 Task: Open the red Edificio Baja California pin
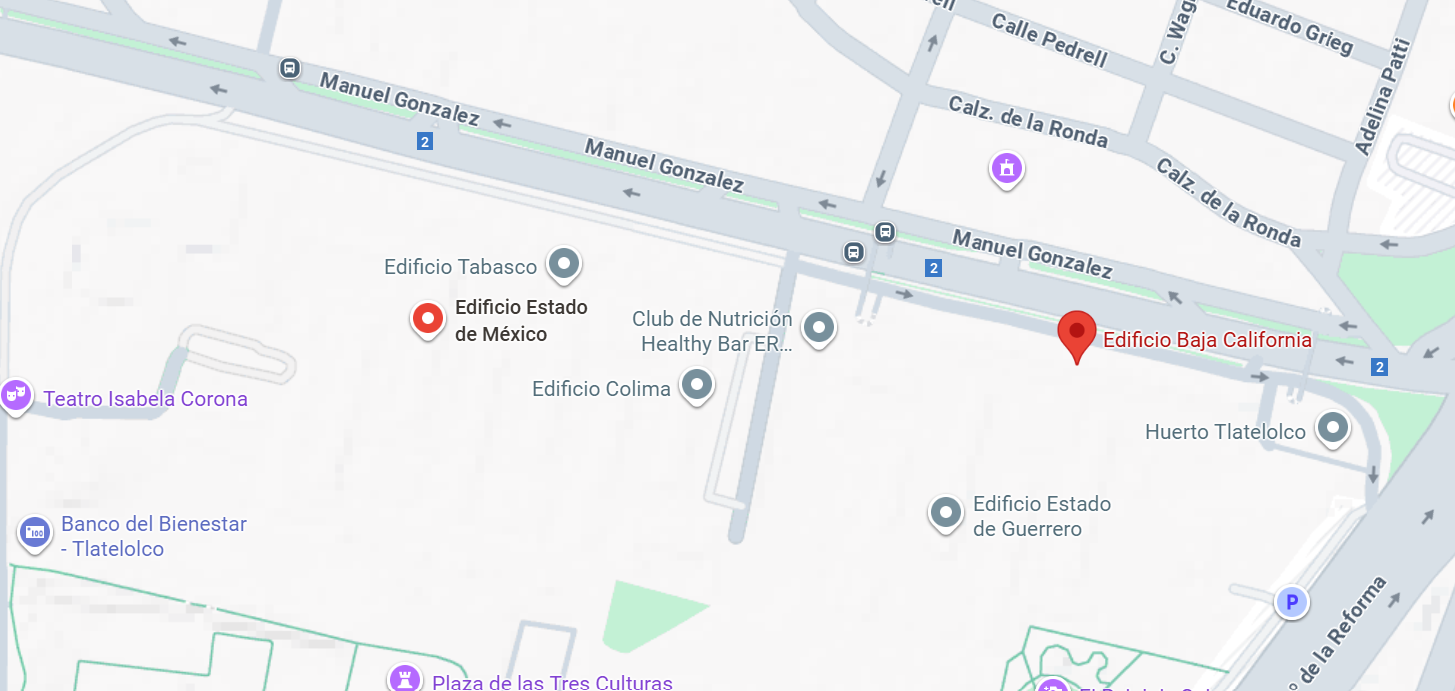[x=1077, y=331]
